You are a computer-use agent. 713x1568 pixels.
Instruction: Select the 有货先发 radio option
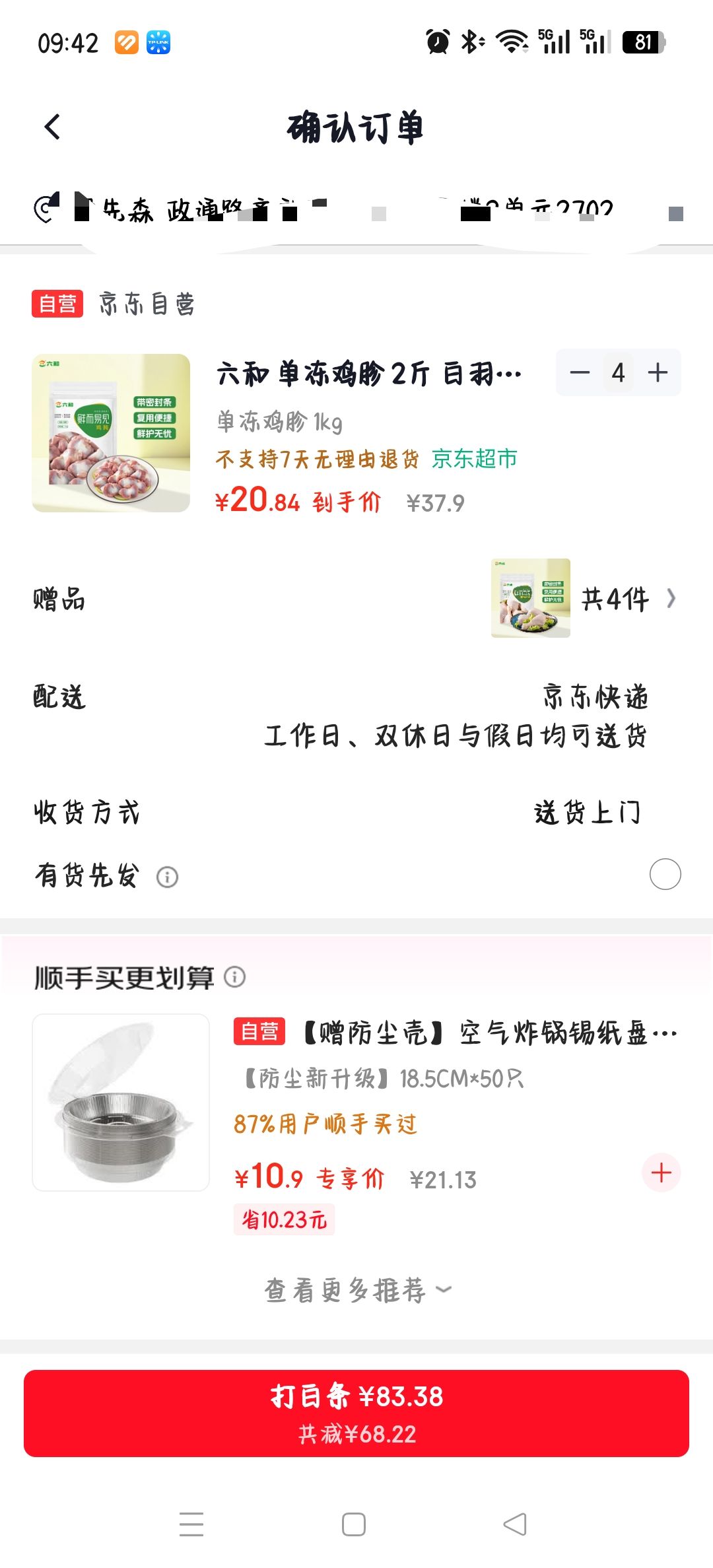pos(665,874)
